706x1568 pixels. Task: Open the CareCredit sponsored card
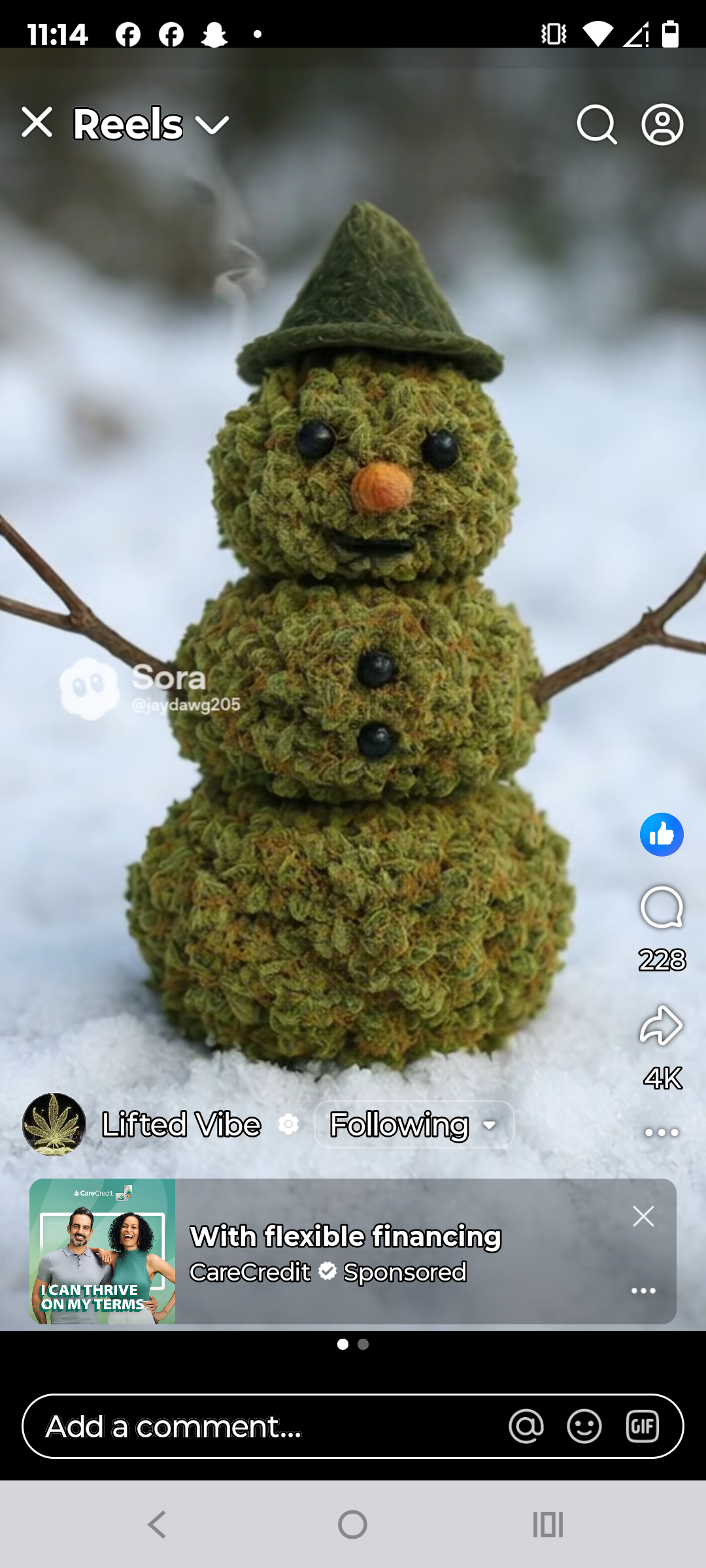click(x=345, y=1252)
